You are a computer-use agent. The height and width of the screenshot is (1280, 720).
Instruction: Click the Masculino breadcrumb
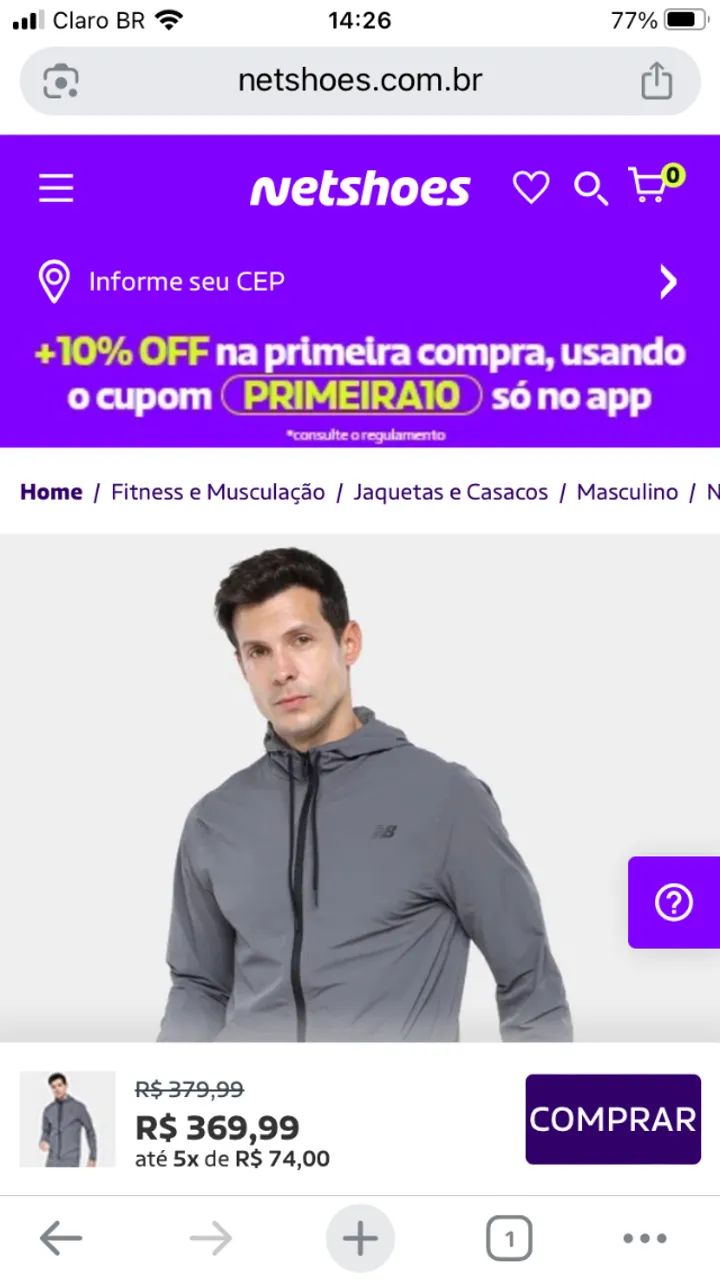[x=627, y=491]
